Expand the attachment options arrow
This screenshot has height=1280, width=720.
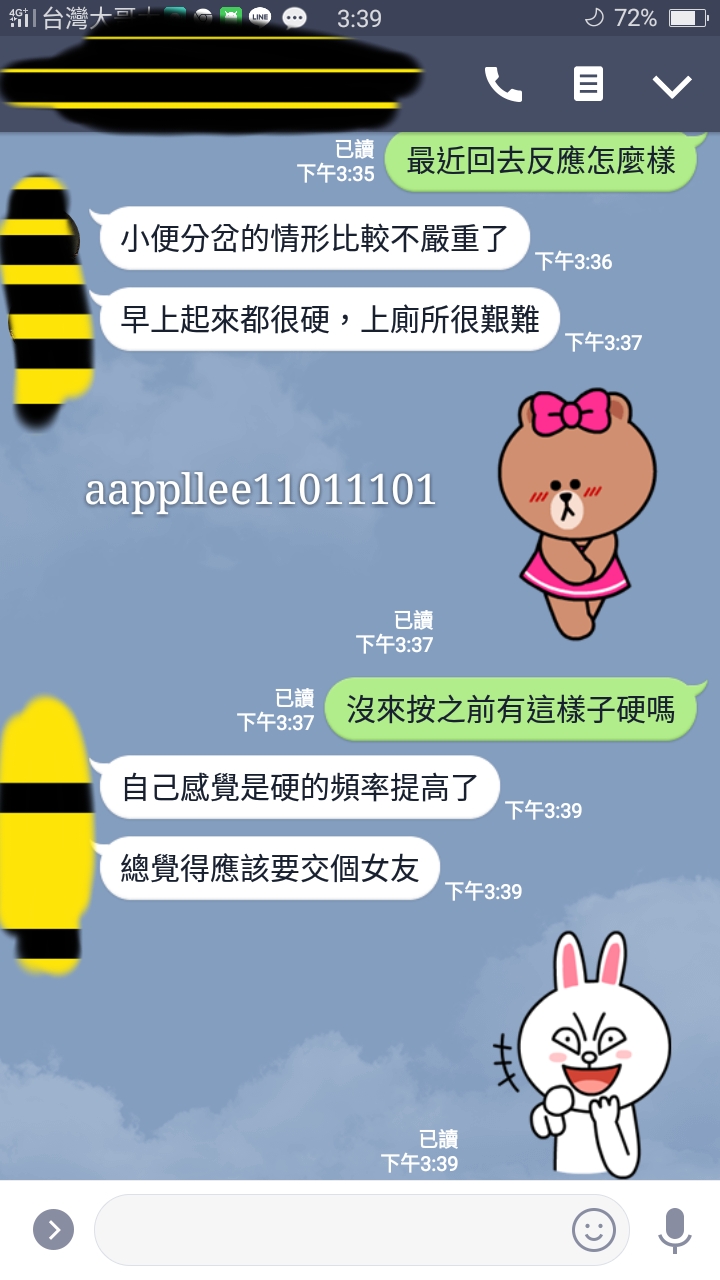tap(54, 1229)
